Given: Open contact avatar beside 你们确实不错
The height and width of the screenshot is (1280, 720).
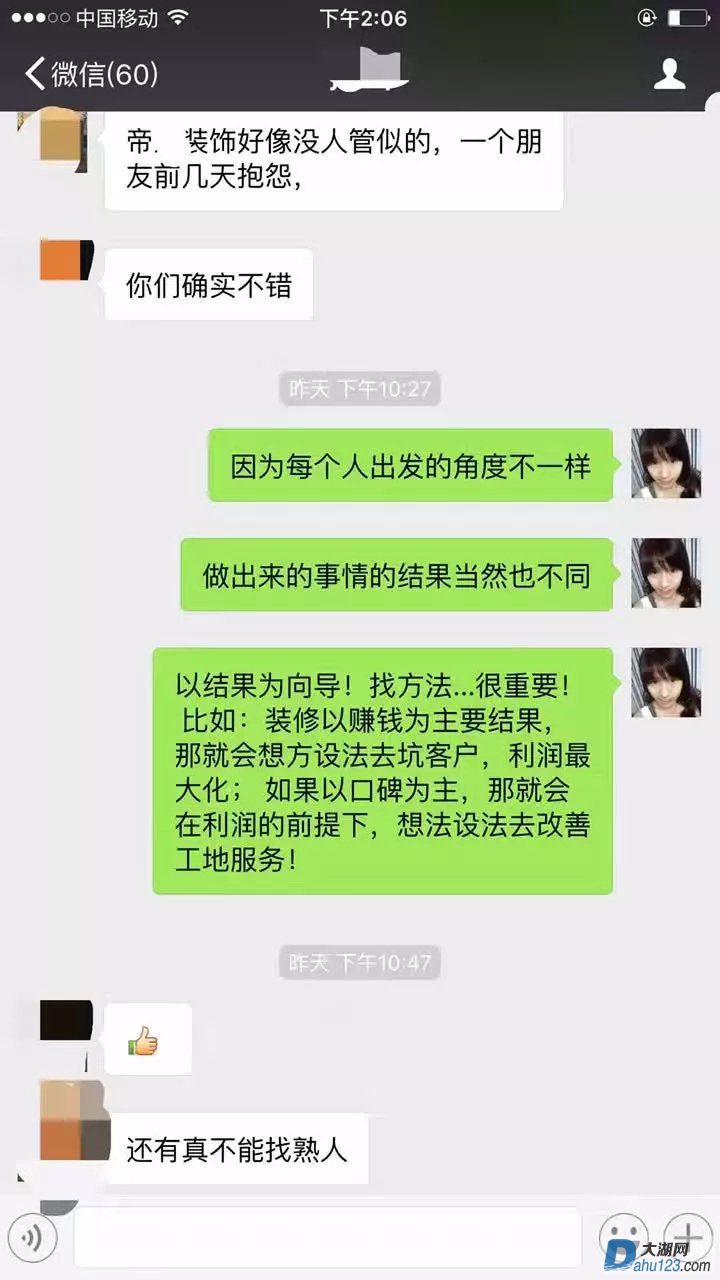Looking at the screenshot, I should [66, 261].
